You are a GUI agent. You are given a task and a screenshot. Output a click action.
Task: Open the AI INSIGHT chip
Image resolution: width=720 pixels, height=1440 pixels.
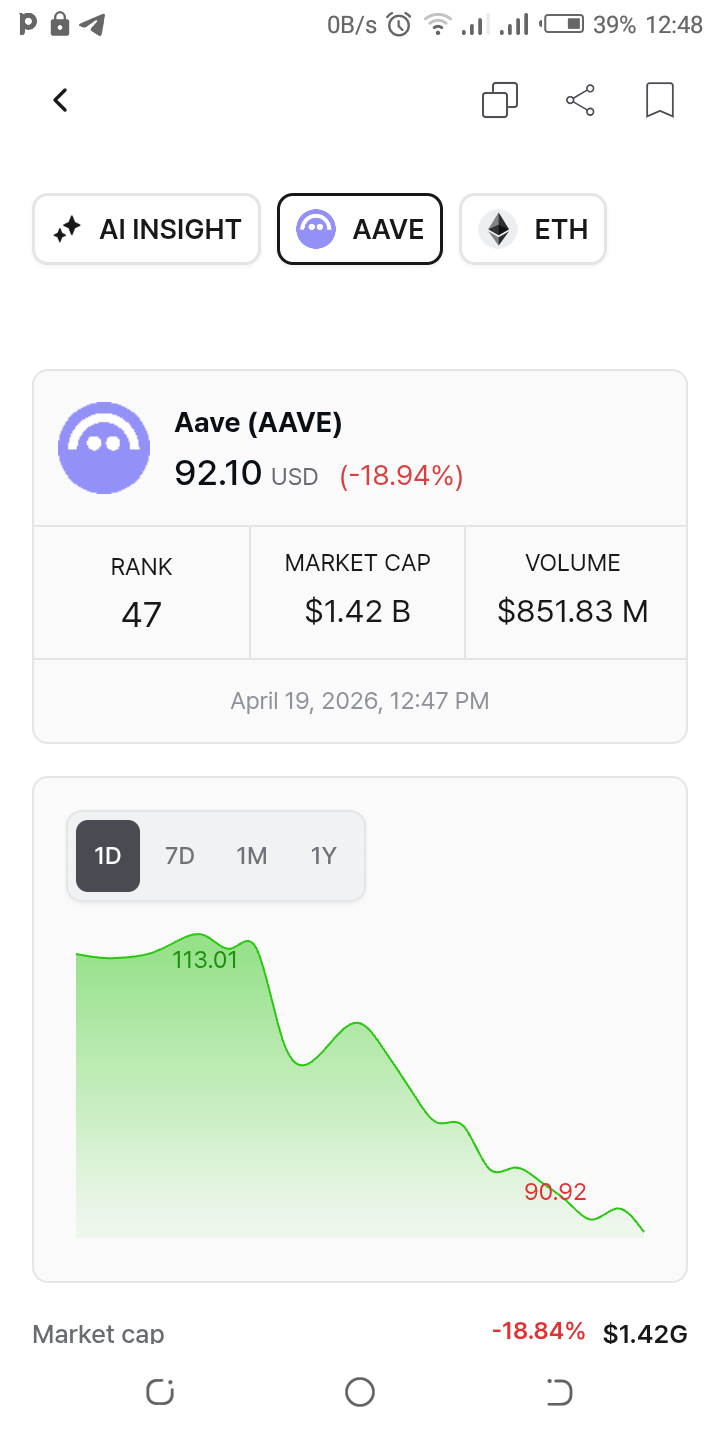point(147,229)
